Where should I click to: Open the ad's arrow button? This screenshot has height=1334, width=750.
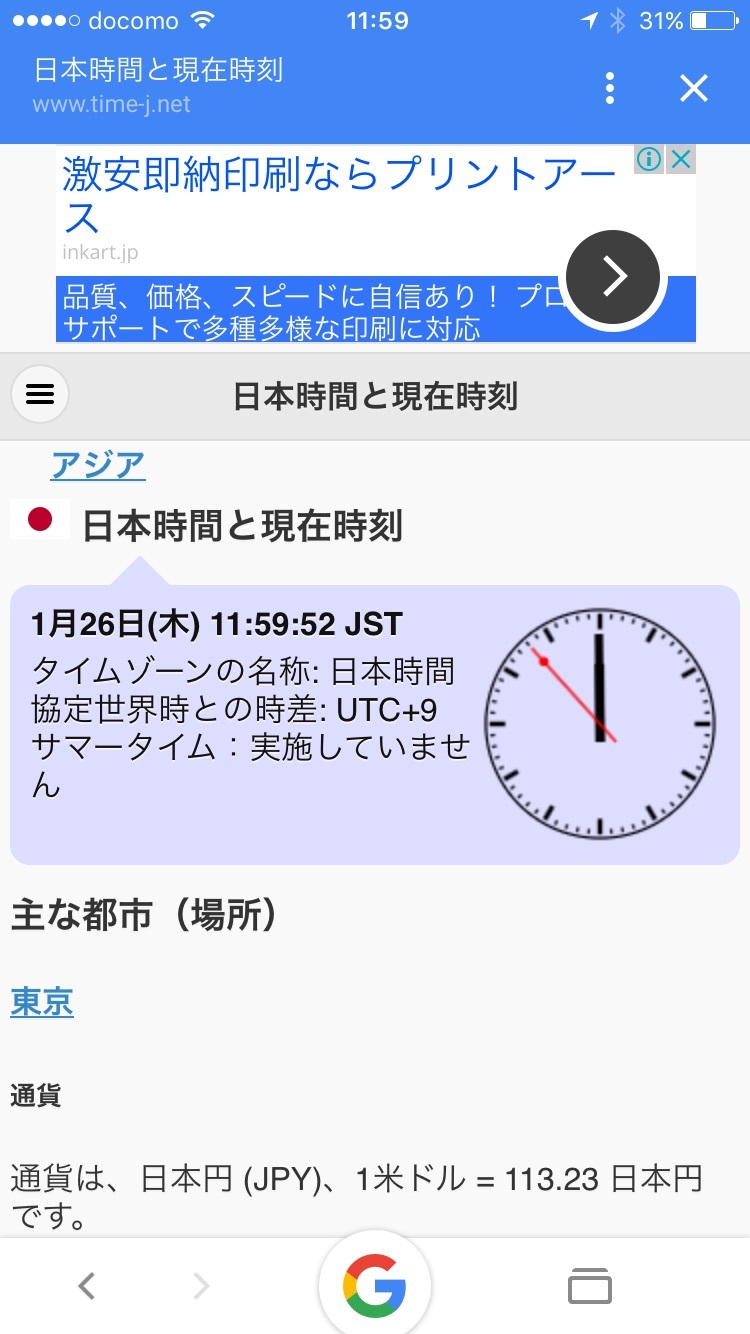pyautogui.click(x=613, y=277)
